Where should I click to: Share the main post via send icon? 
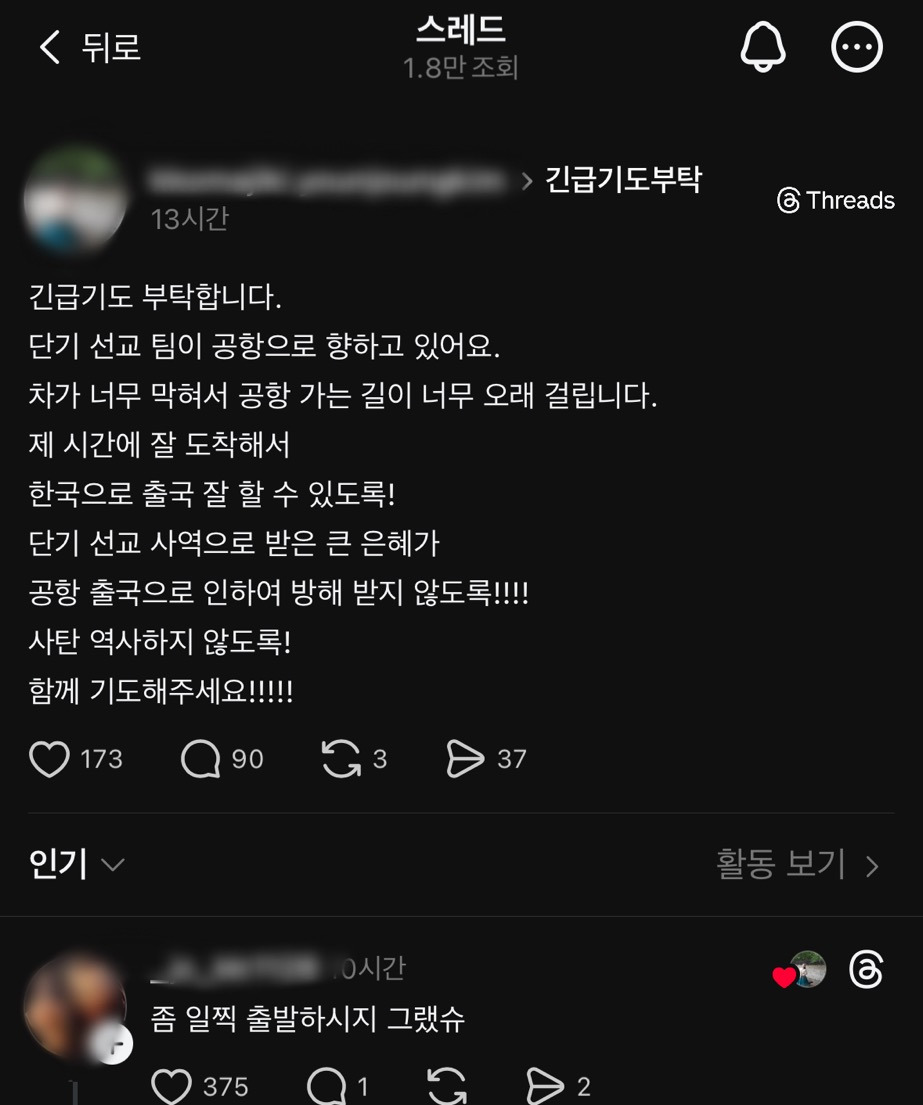pyautogui.click(x=465, y=759)
